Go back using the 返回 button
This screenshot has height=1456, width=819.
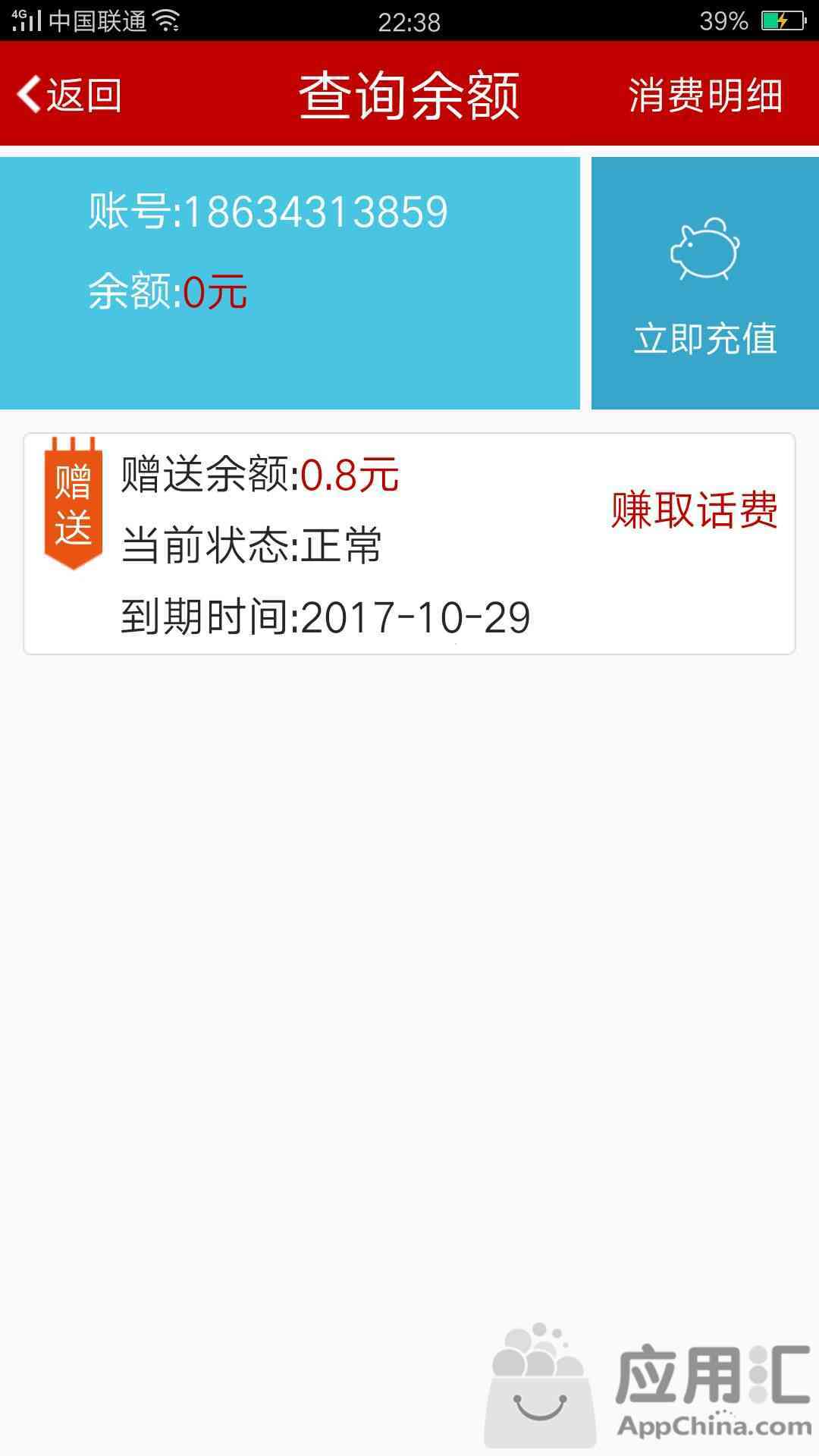tap(69, 95)
